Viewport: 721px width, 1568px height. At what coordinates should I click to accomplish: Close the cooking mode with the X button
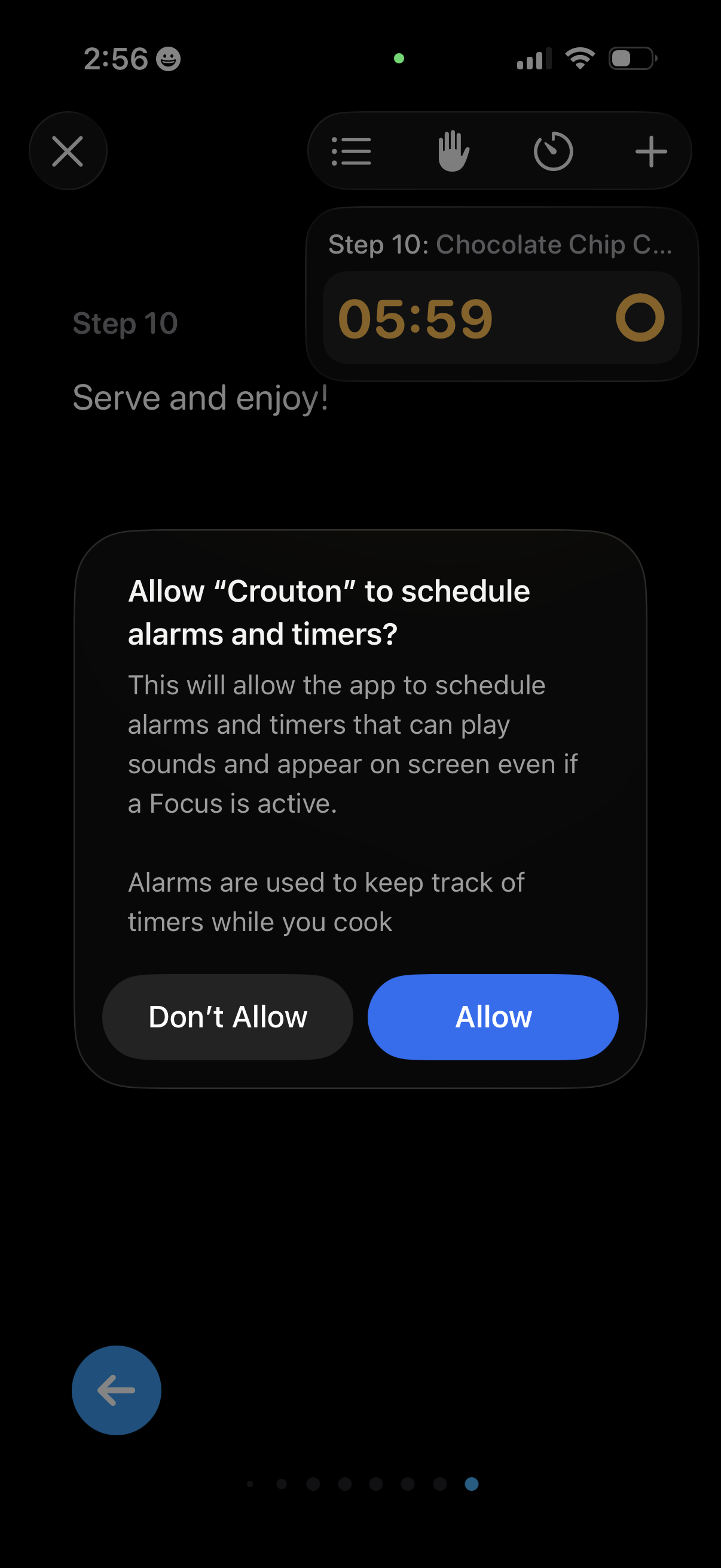point(68,151)
